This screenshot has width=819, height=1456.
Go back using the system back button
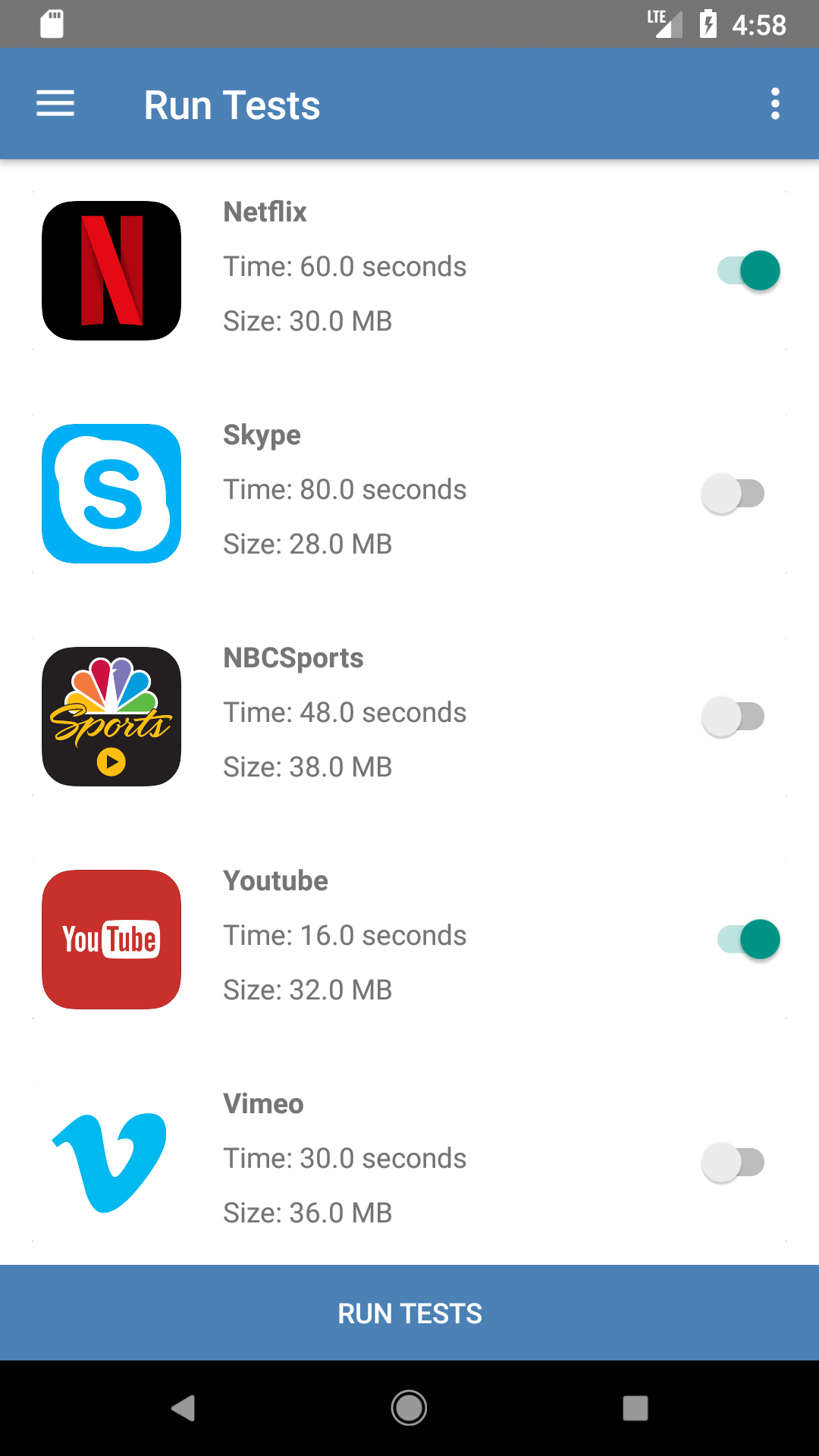(183, 1408)
